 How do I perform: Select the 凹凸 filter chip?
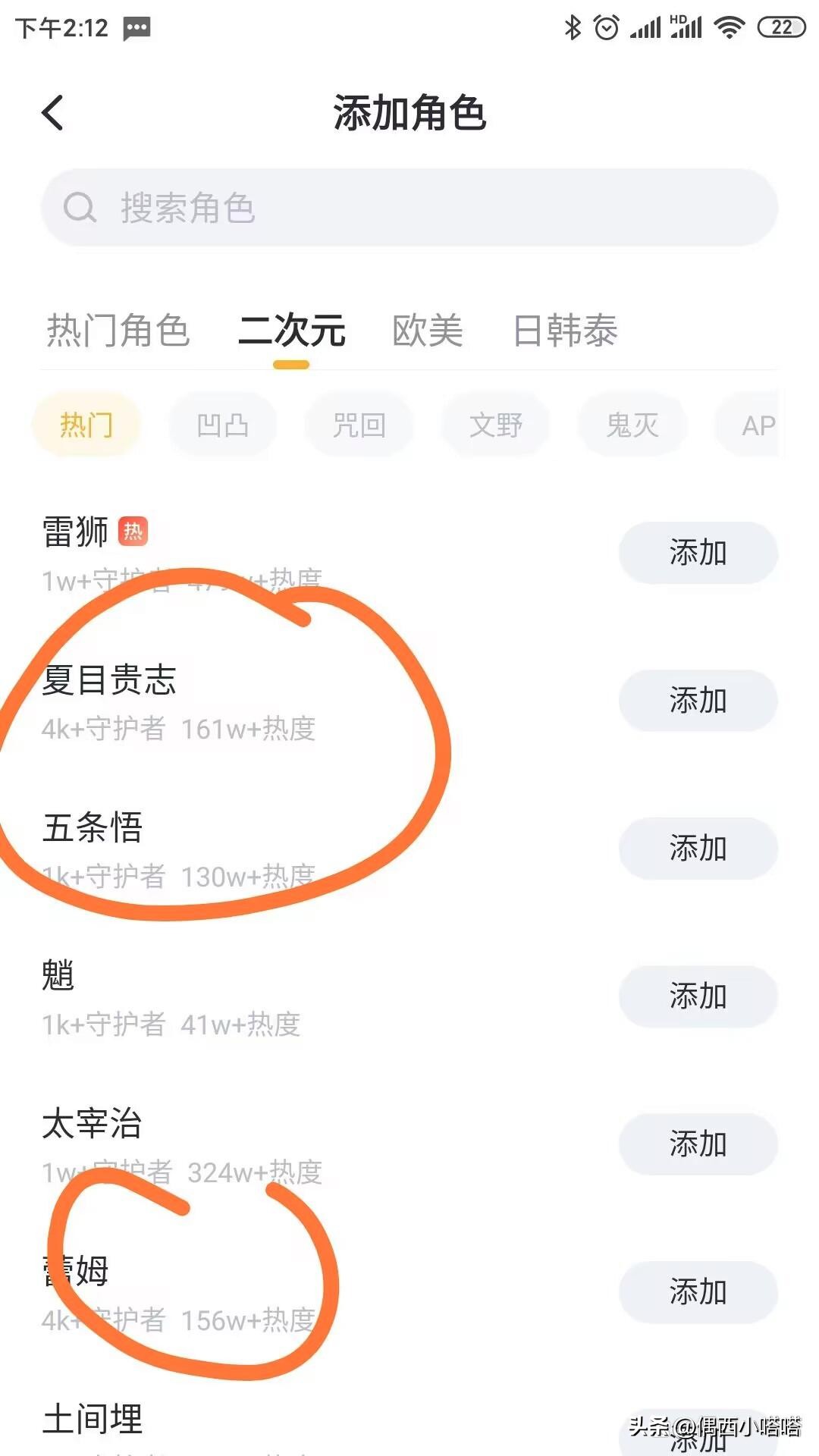pyautogui.click(x=222, y=425)
